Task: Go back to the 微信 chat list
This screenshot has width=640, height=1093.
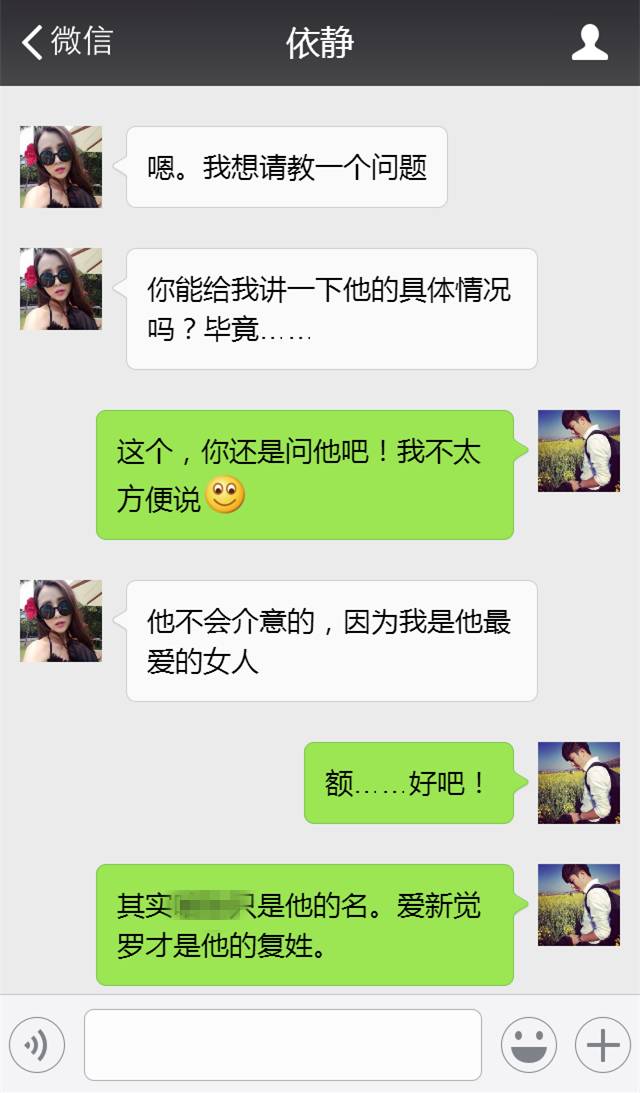Action: tap(66, 42)
